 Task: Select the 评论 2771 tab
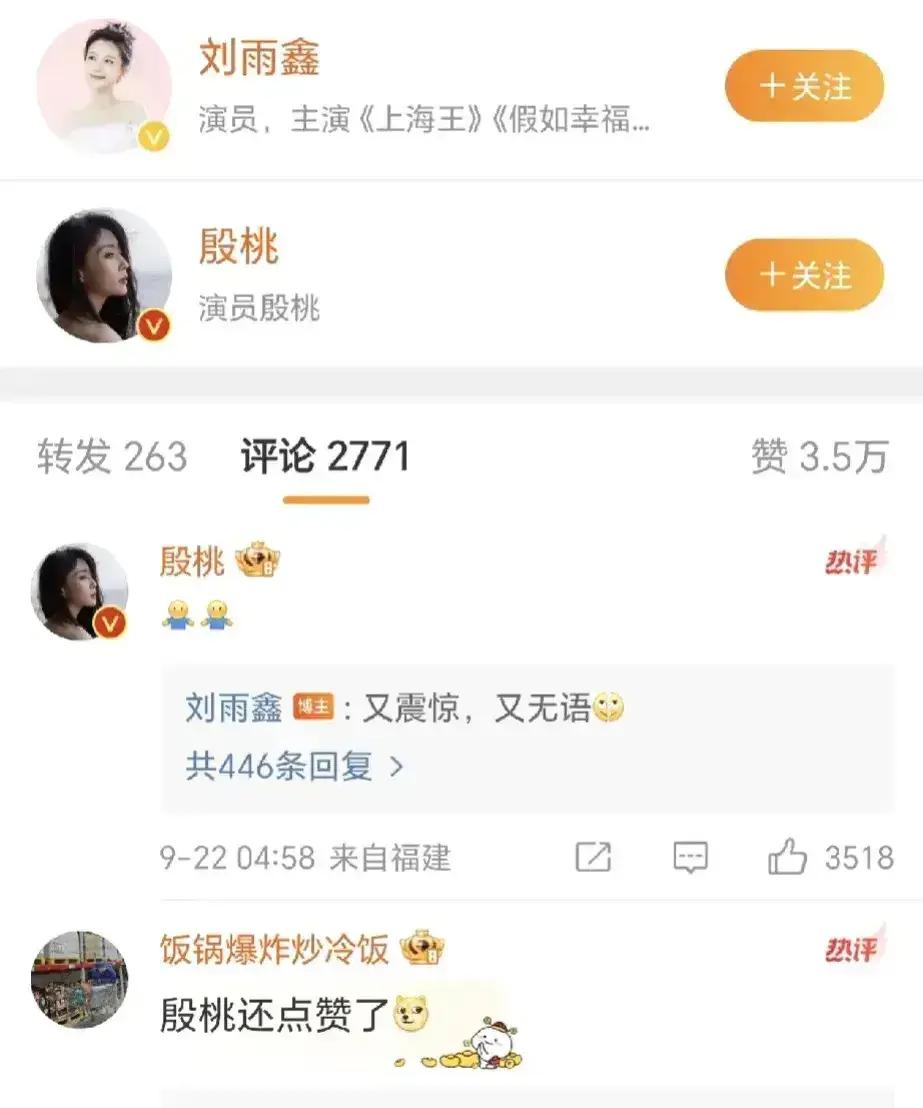point(325,458)
